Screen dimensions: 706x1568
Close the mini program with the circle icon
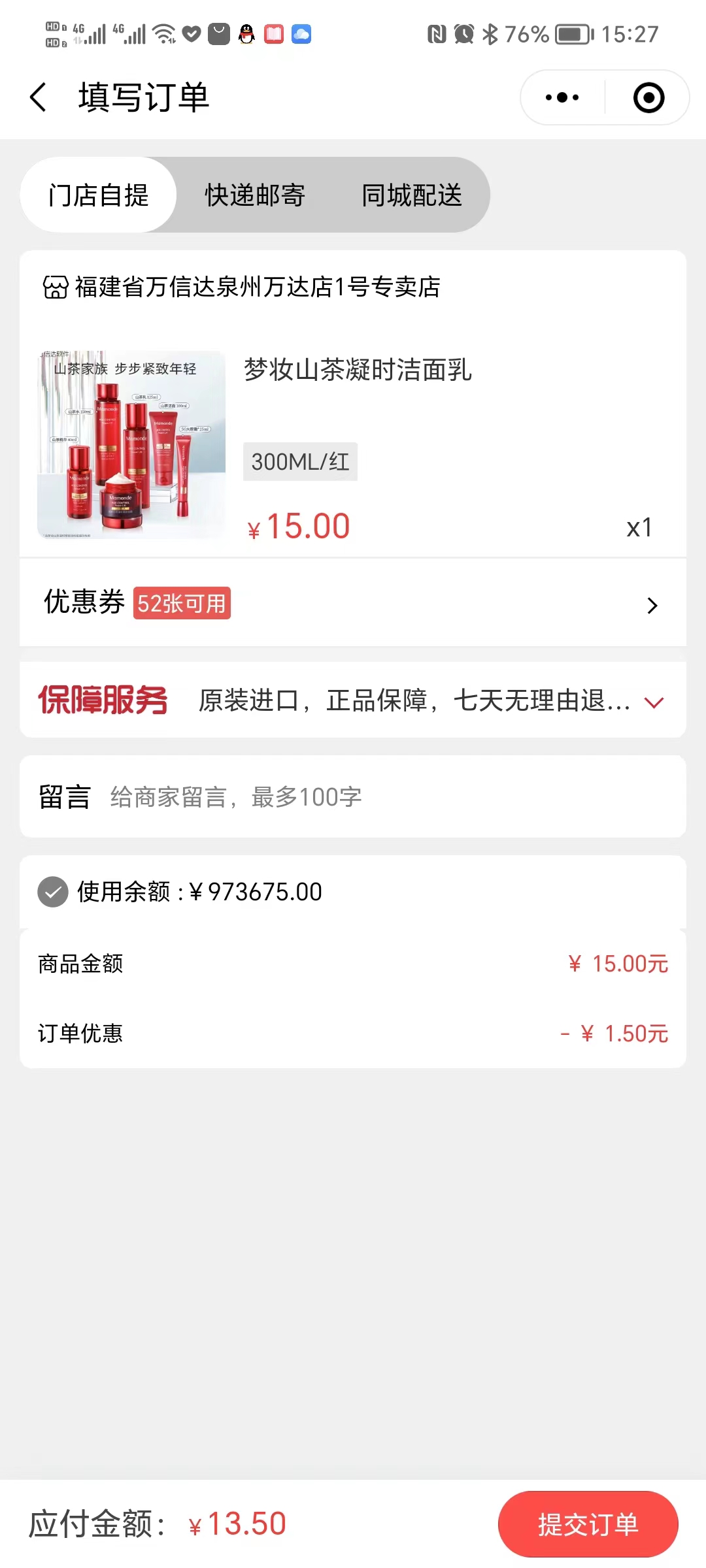648,98
